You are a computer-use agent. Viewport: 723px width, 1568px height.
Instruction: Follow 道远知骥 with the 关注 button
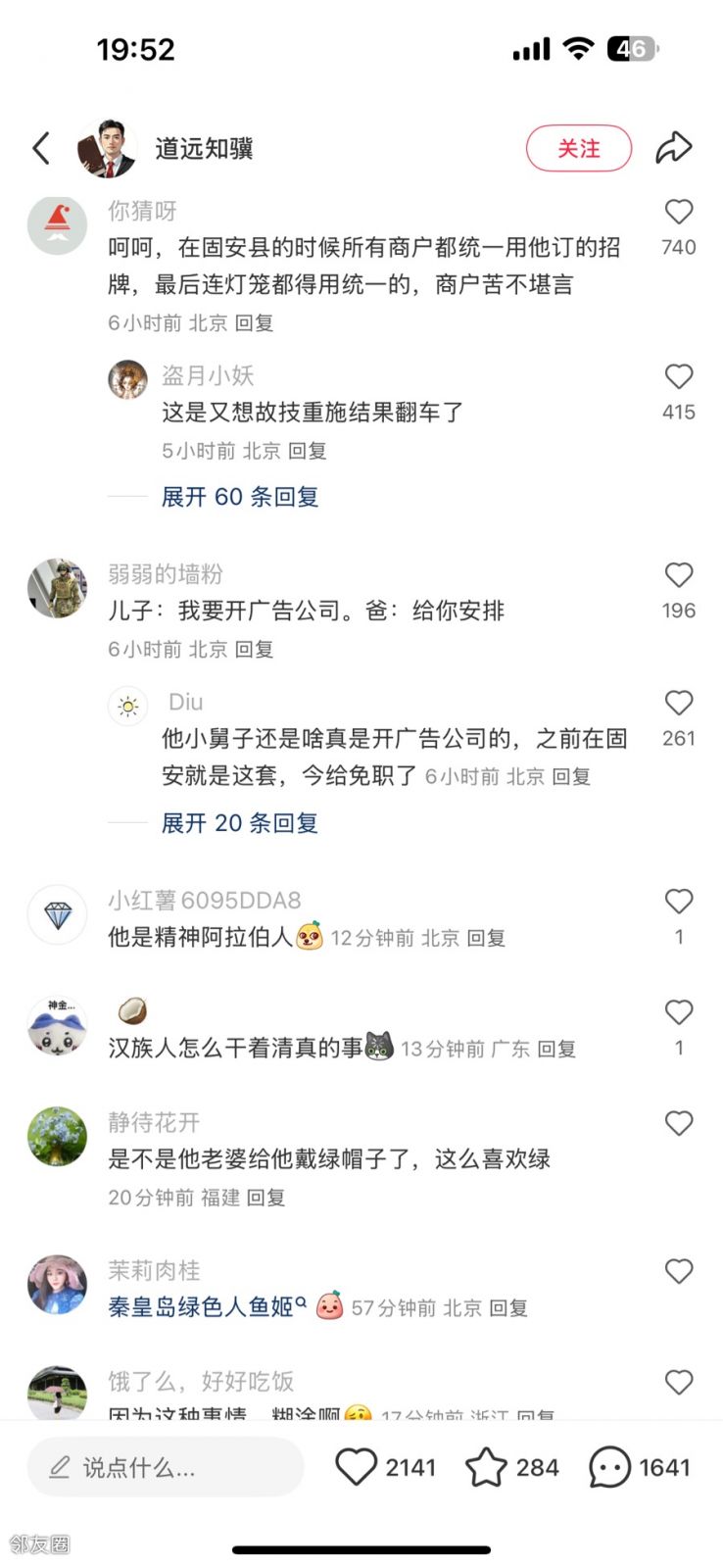[x=578, y=148]
